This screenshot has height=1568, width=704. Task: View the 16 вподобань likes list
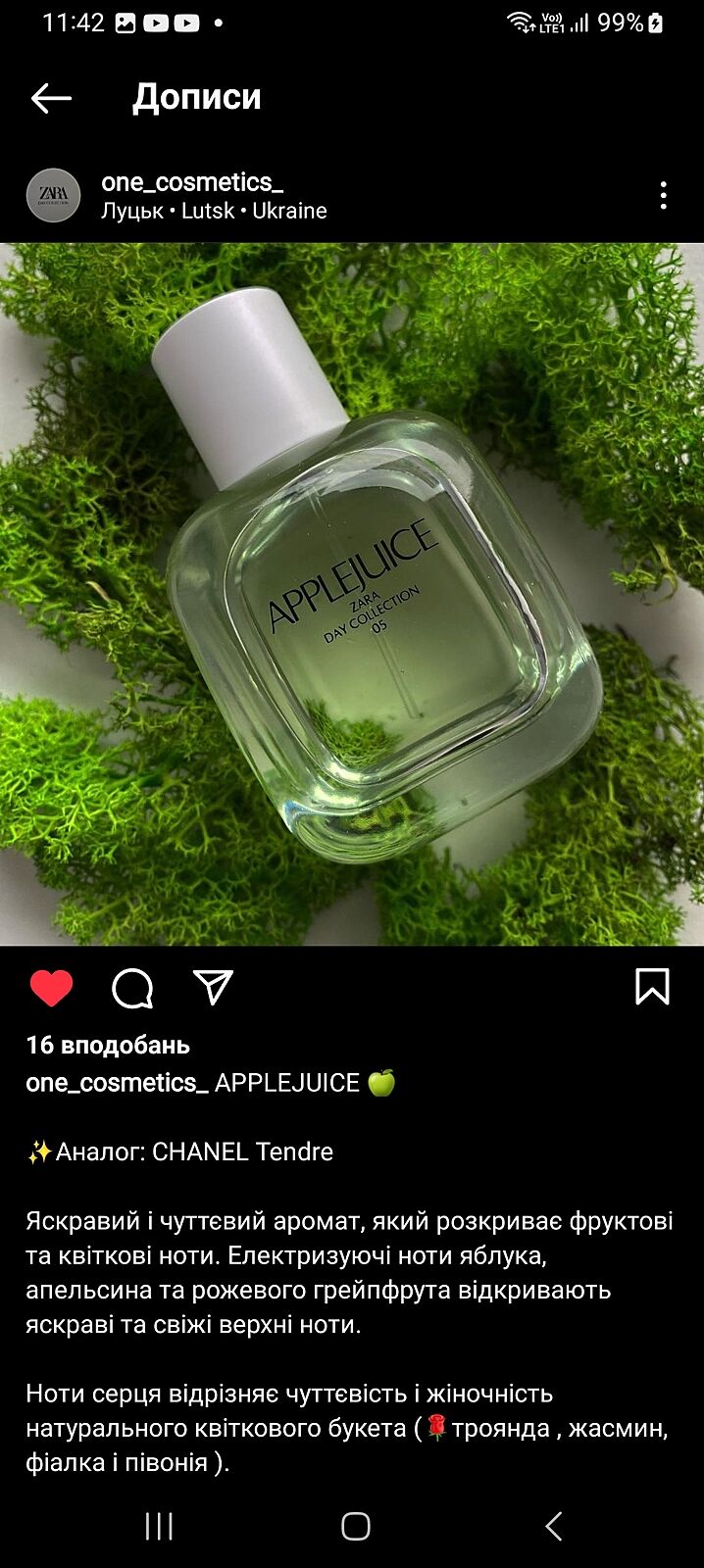[108, 1046]
